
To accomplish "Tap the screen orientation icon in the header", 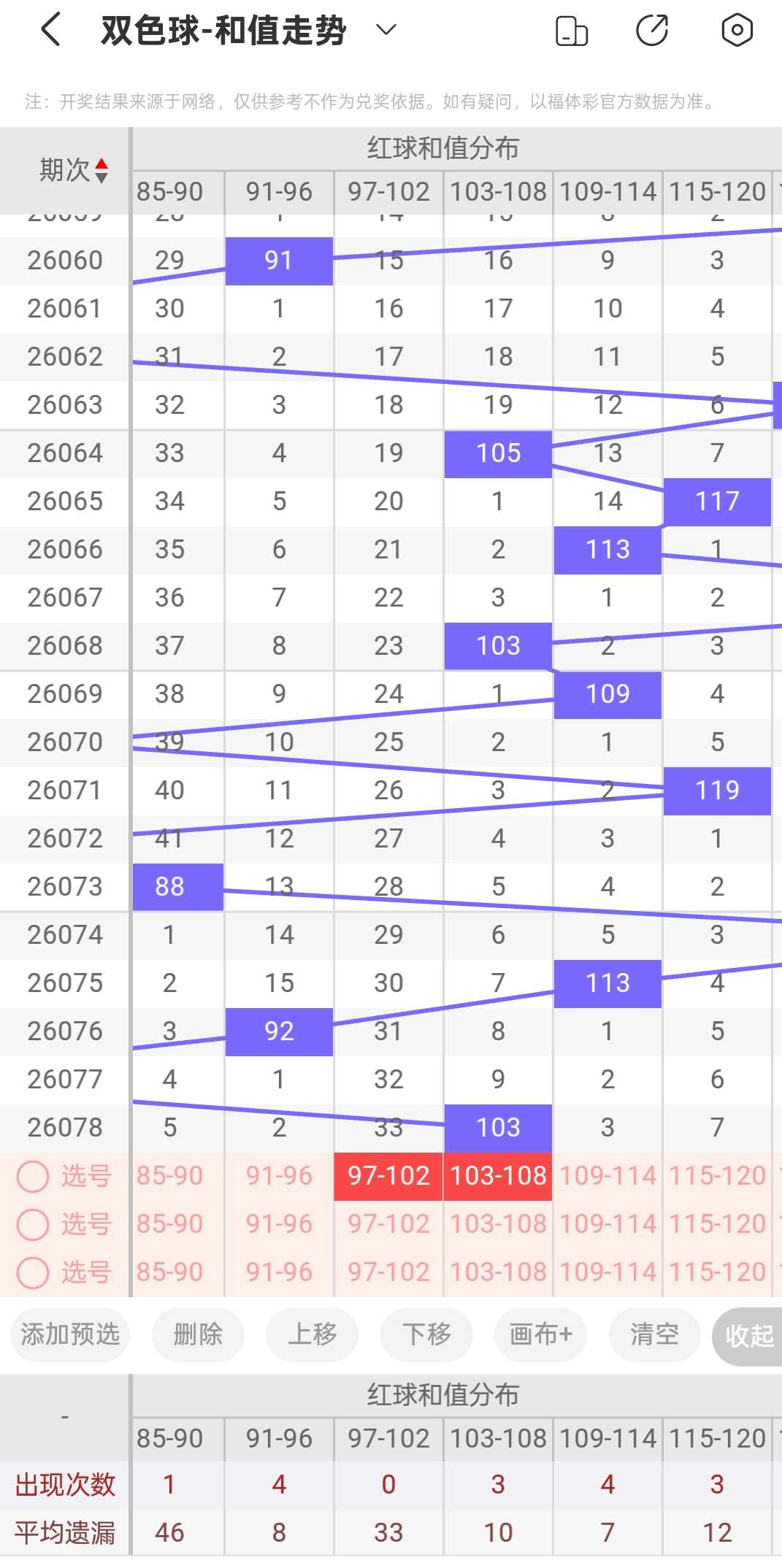I will point(572,31).
